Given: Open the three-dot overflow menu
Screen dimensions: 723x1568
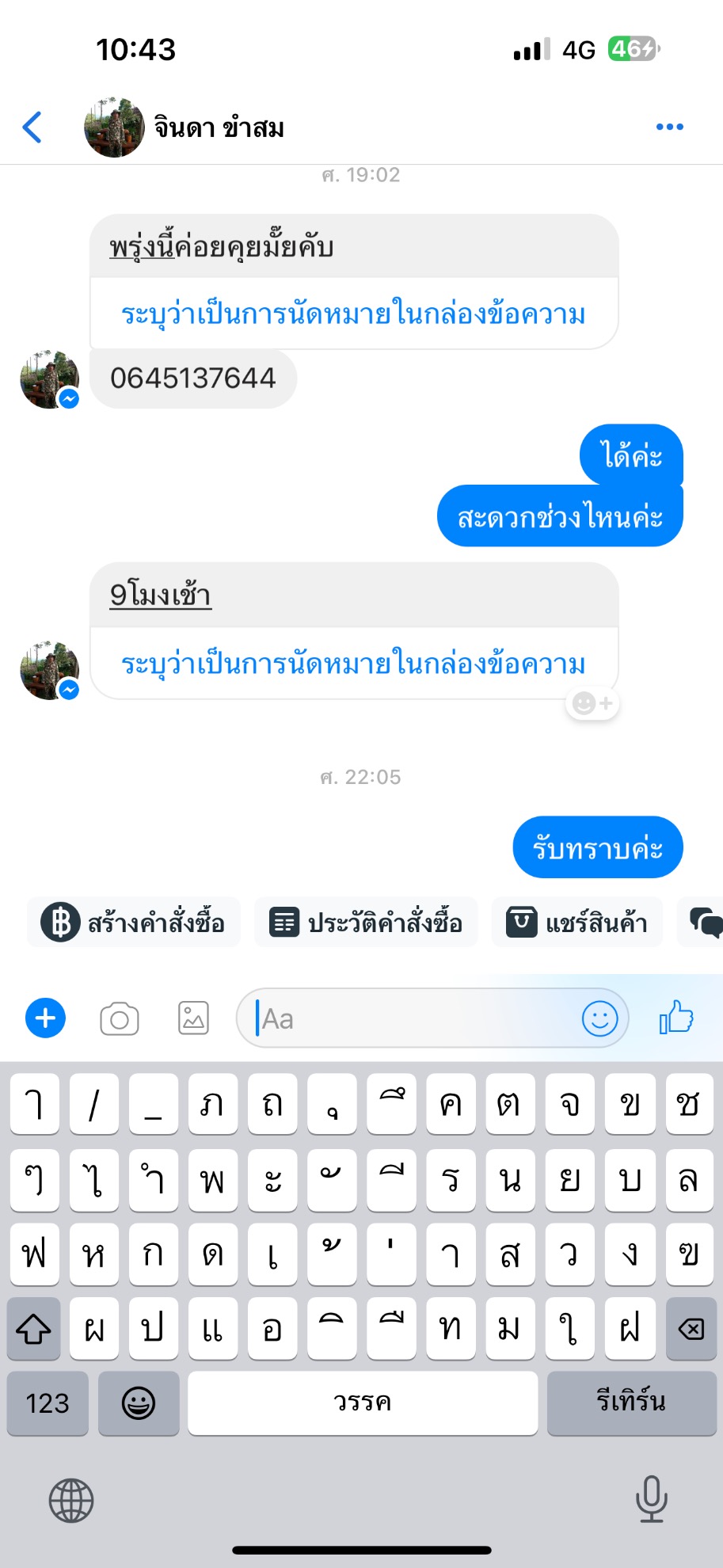Looking at the screenshot, I should pos(669,127).
